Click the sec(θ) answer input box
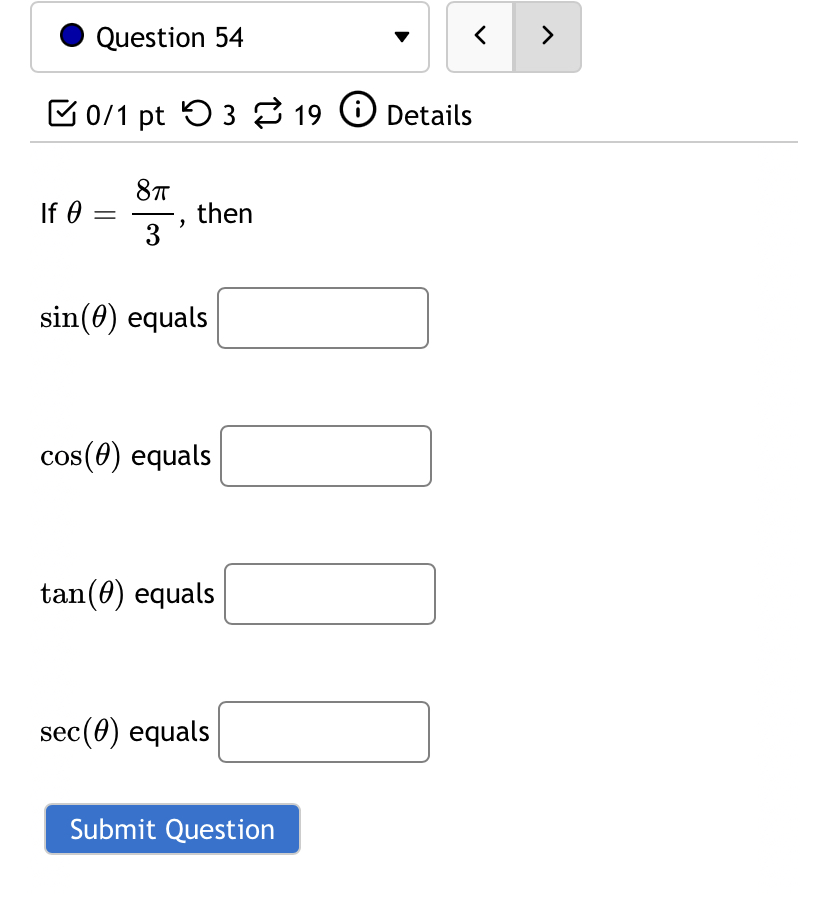This screenshot has height=916, width=828. coord(323,732)
